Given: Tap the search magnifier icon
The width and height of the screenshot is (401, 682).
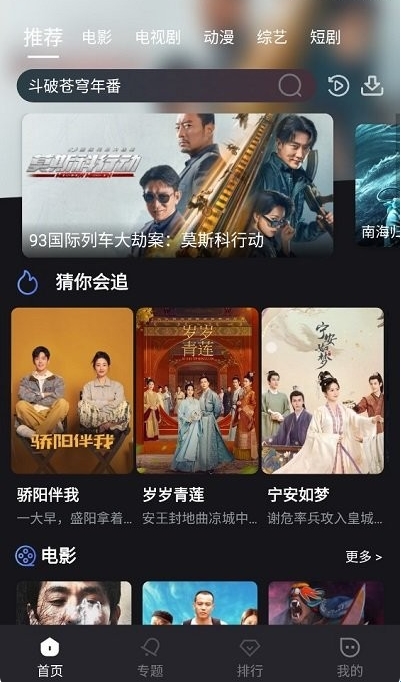Looking at the screenshot, I should click(290, 85).
